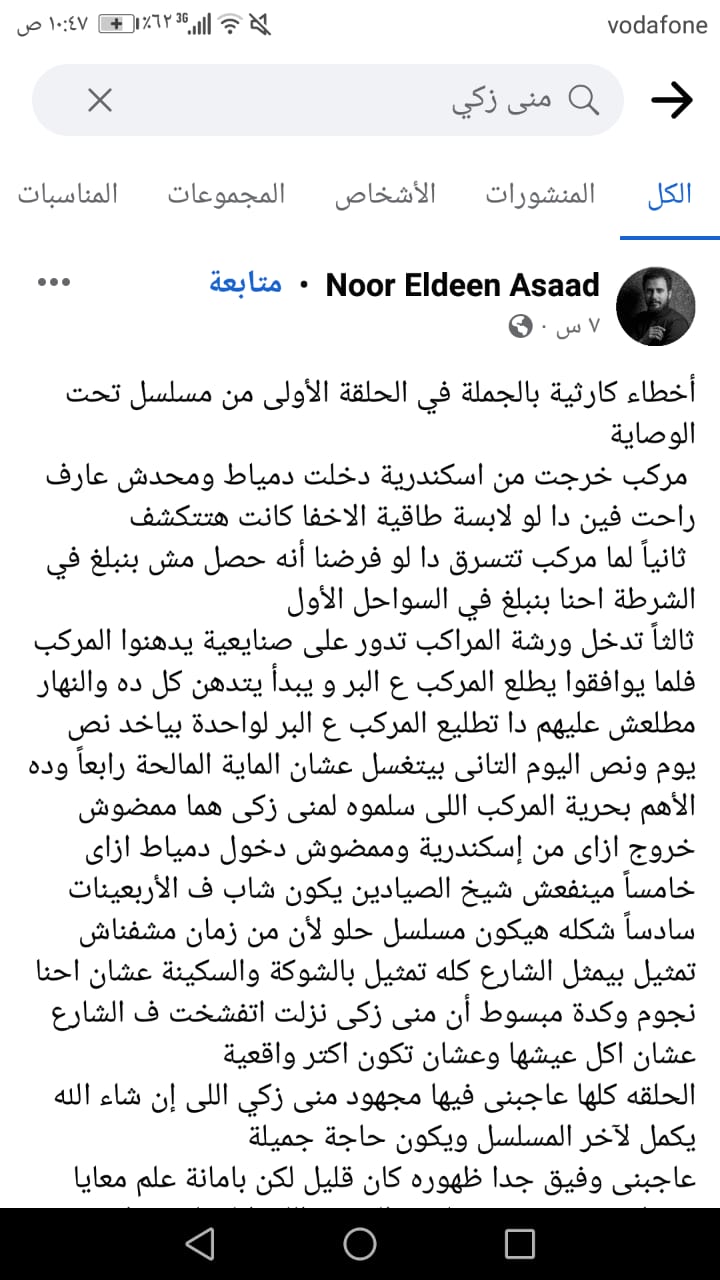Switch to the المنشورات tab
The image size is (720, 1280).
(x=540, y=194)
